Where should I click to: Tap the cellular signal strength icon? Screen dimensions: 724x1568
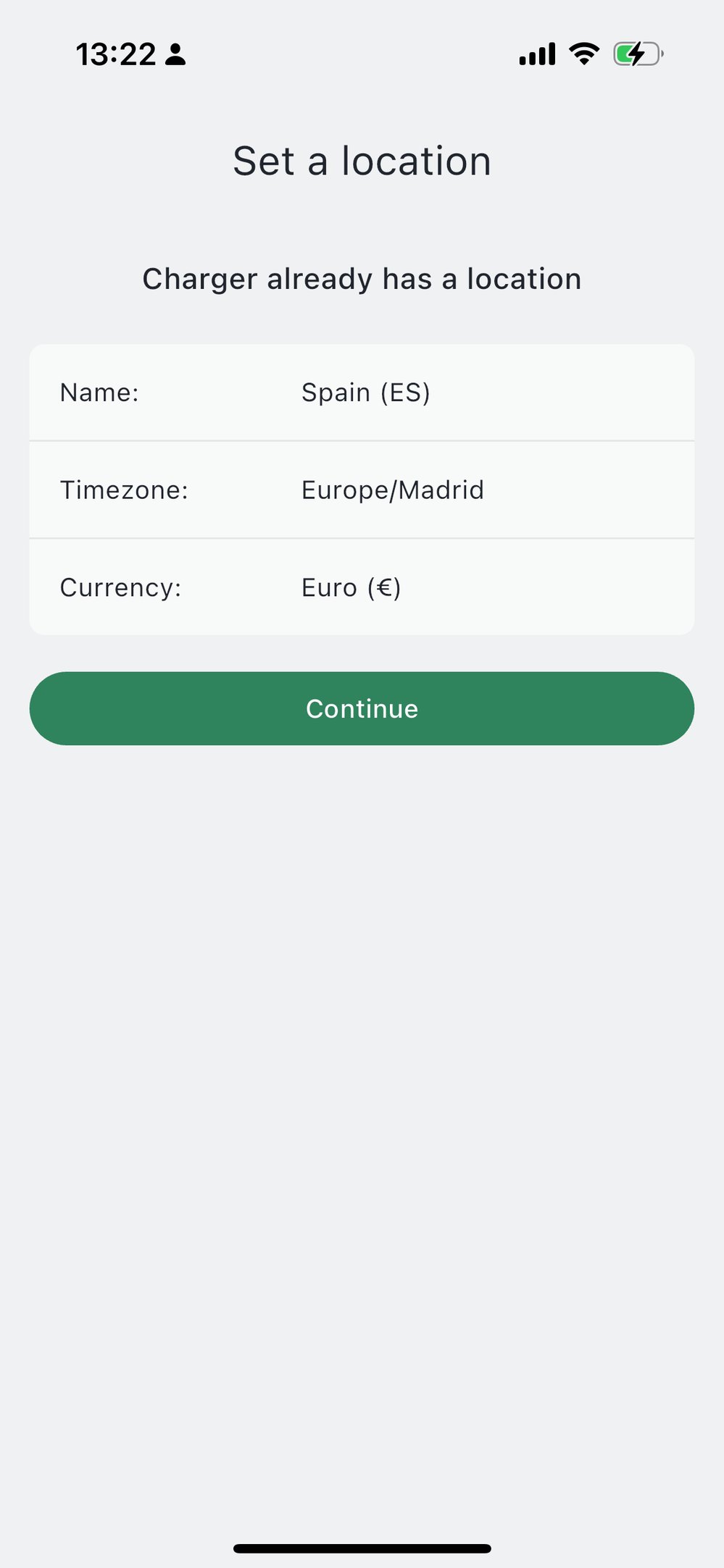coord(536,53)
